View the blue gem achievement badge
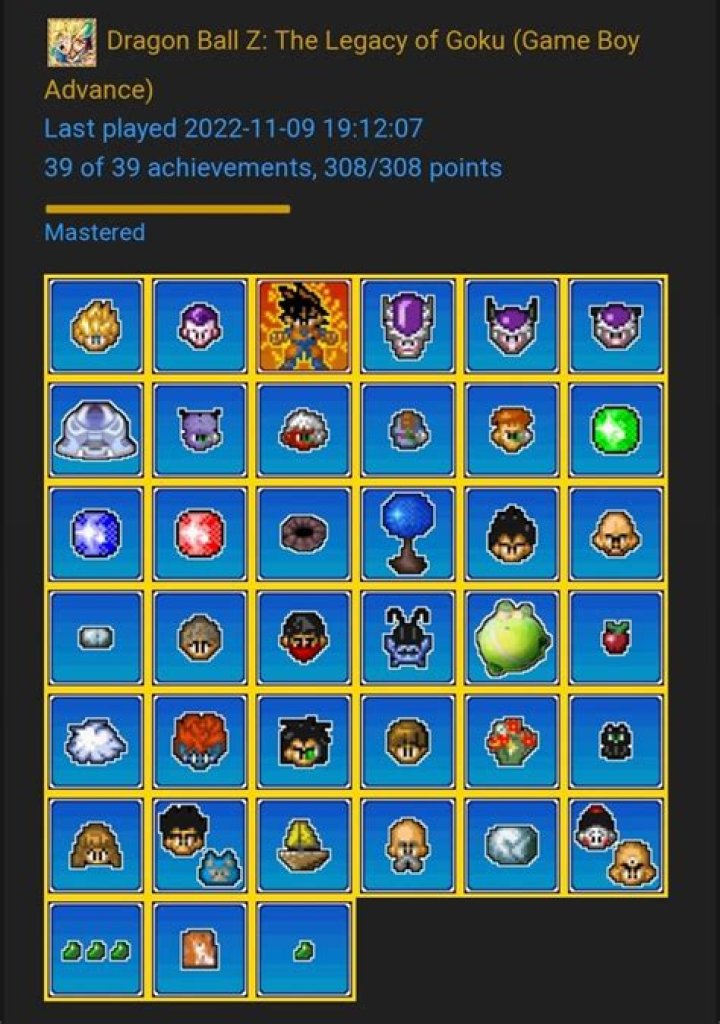Screen dimensions: 720x1024 [96, 534]
